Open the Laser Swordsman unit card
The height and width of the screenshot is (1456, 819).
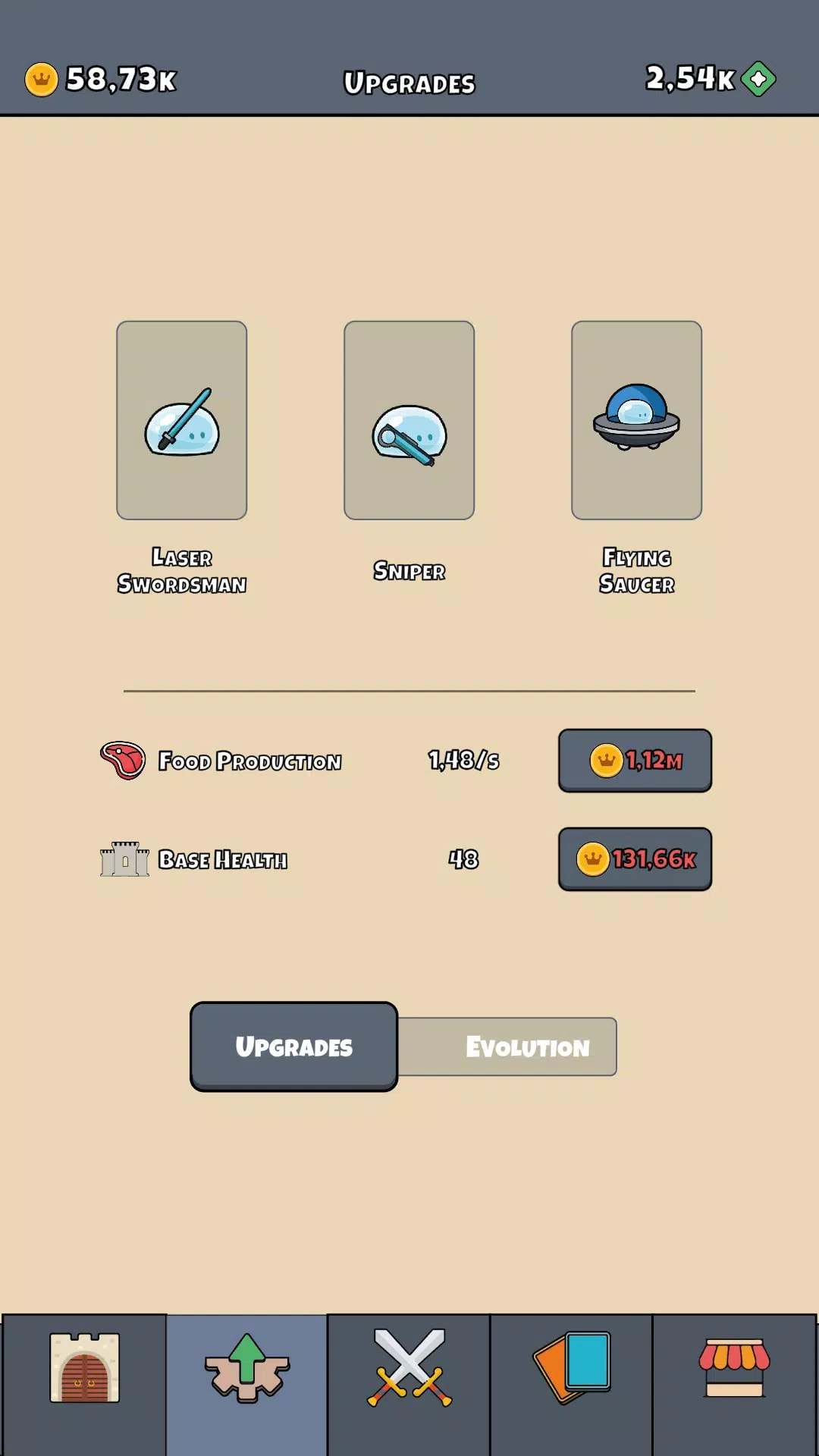point(181,420)
